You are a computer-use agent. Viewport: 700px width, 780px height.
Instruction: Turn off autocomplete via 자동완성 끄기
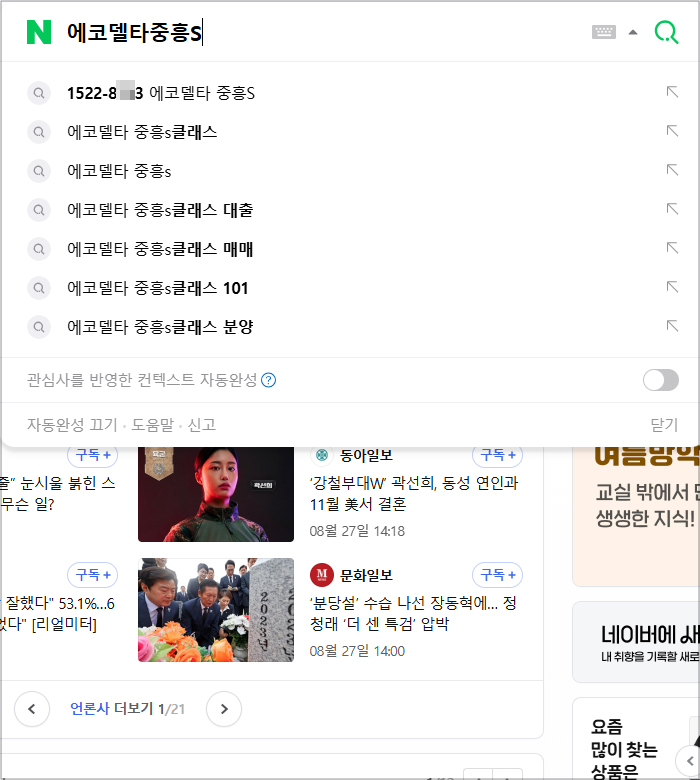pos(72,425)
